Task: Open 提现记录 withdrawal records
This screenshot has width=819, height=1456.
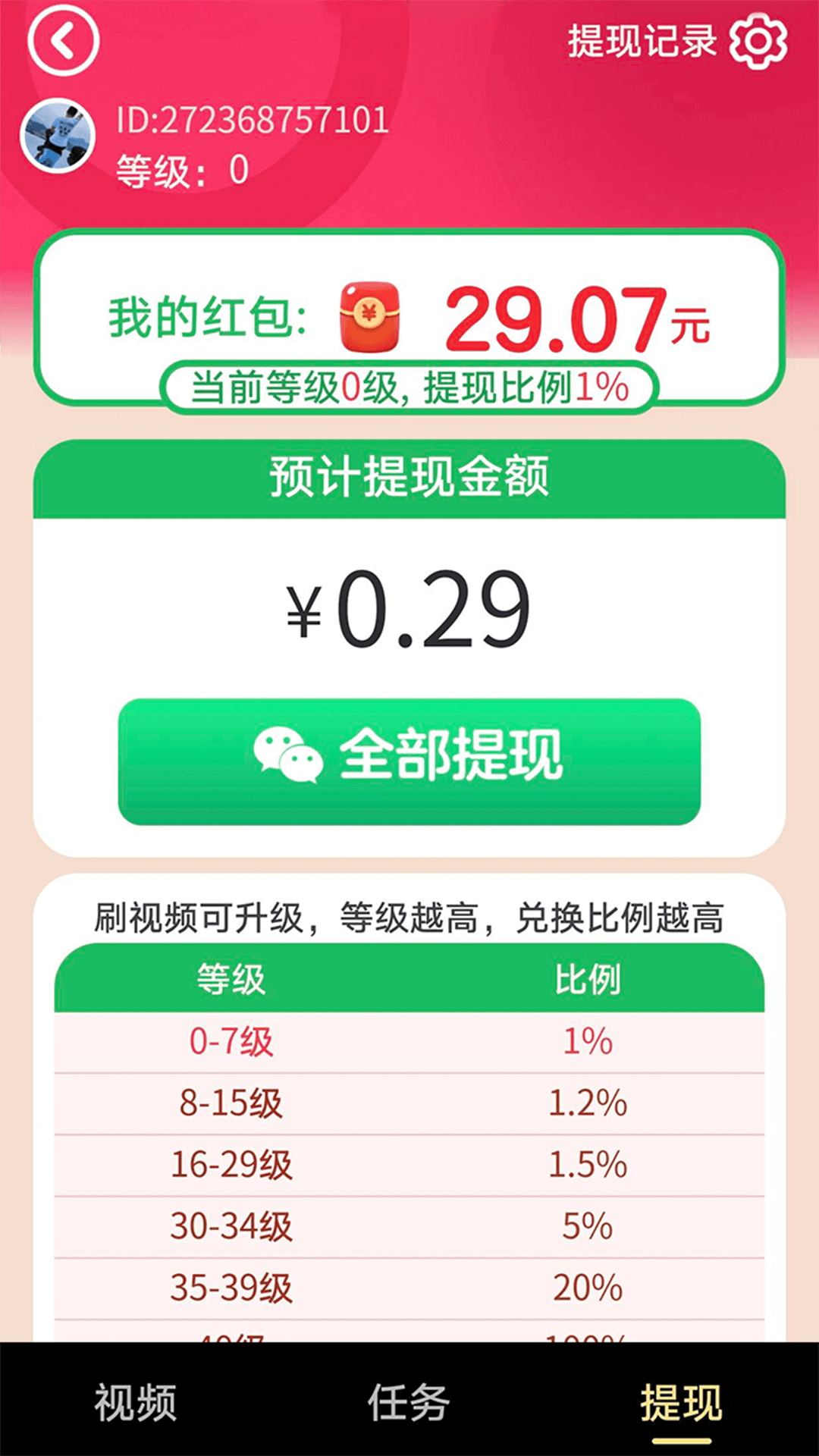Action: coord(642,41)
